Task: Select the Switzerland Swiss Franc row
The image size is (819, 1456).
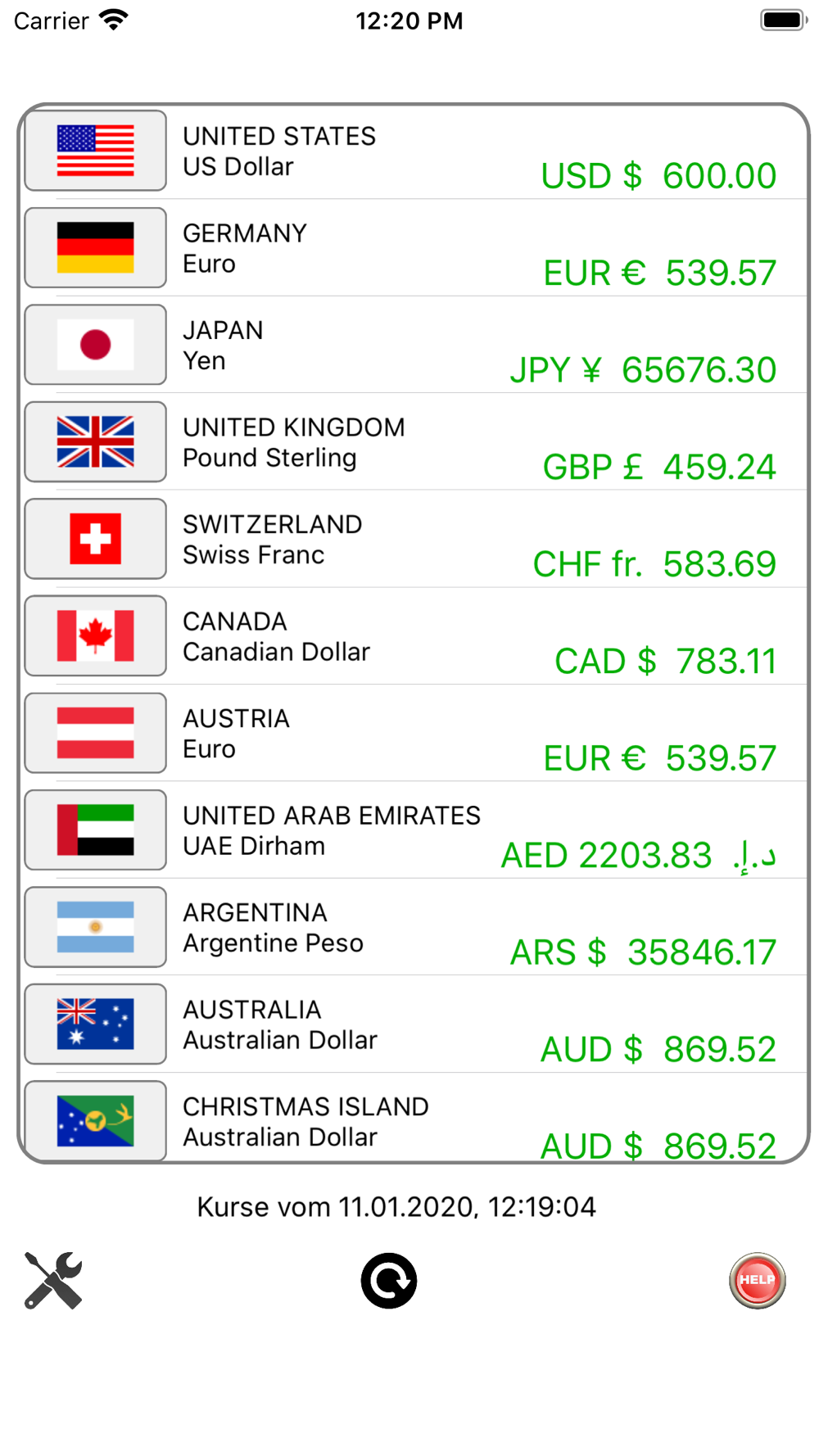Action: [414, 539]
